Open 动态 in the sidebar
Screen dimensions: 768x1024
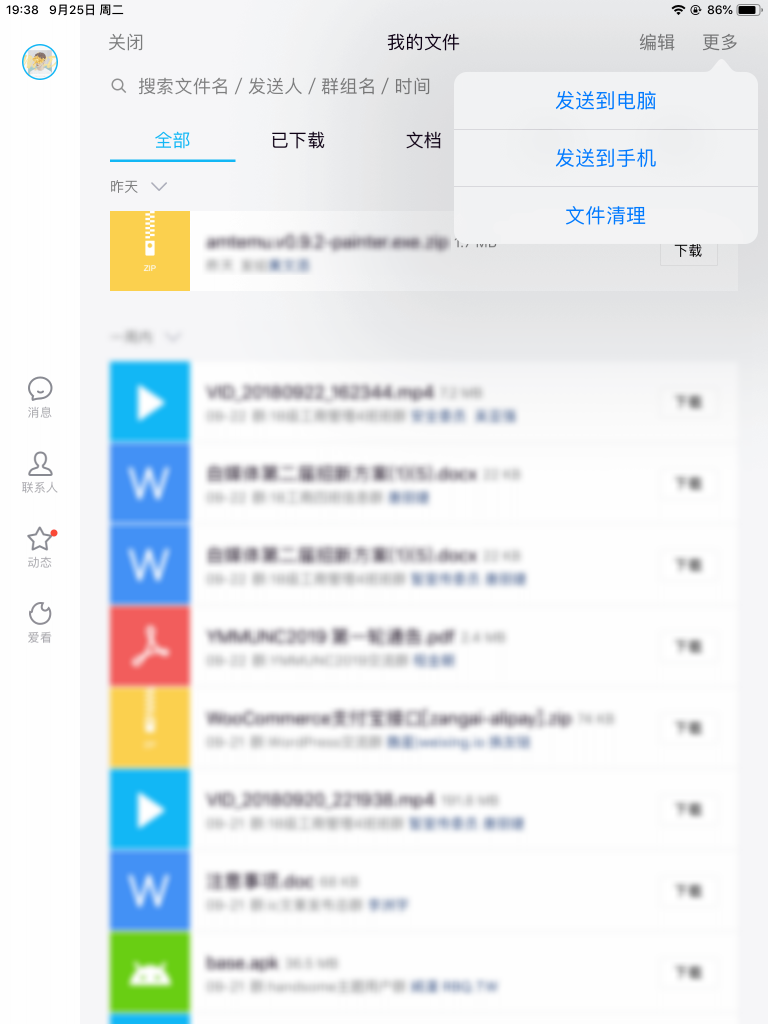(x=40, y=547)
